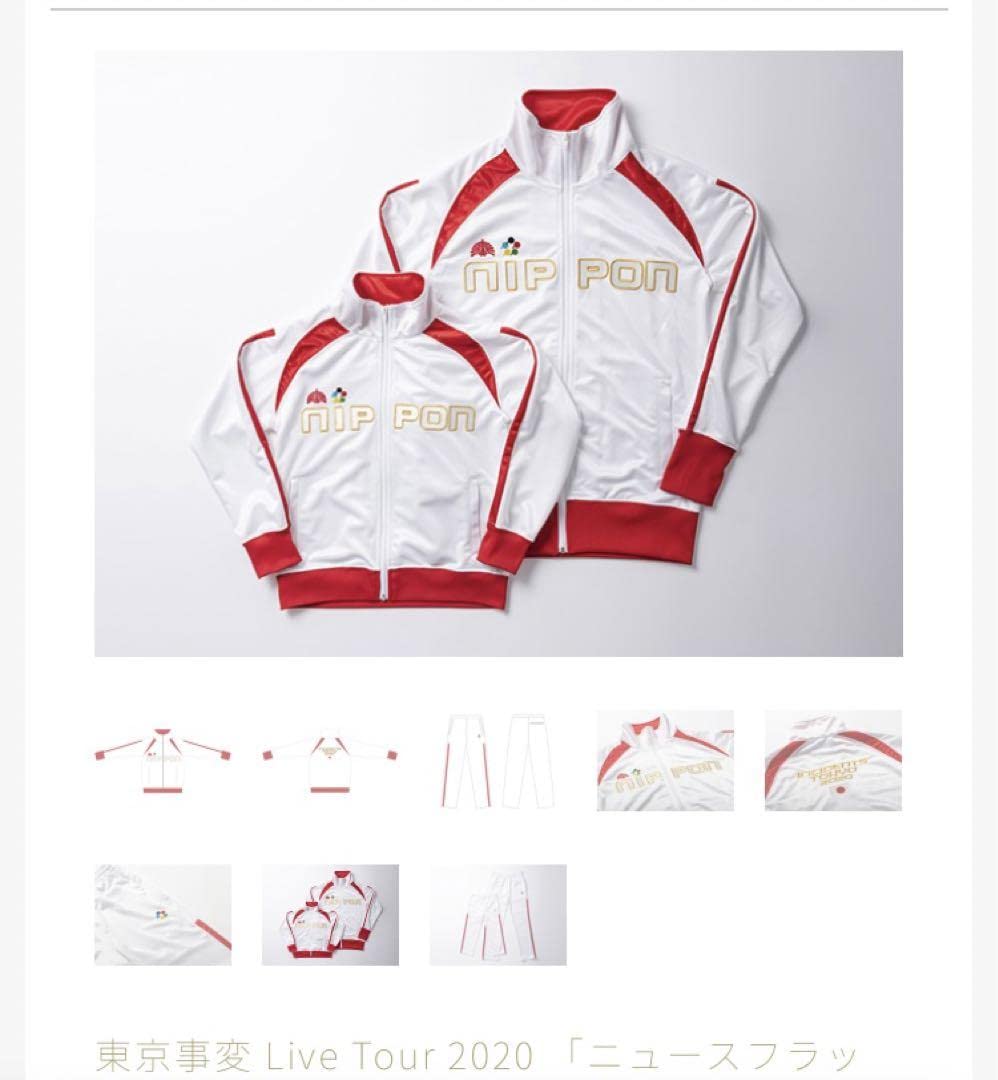Select the small thumbnail of two jackets
This screenshot has height=1080, width=998.
pos(330,915)
